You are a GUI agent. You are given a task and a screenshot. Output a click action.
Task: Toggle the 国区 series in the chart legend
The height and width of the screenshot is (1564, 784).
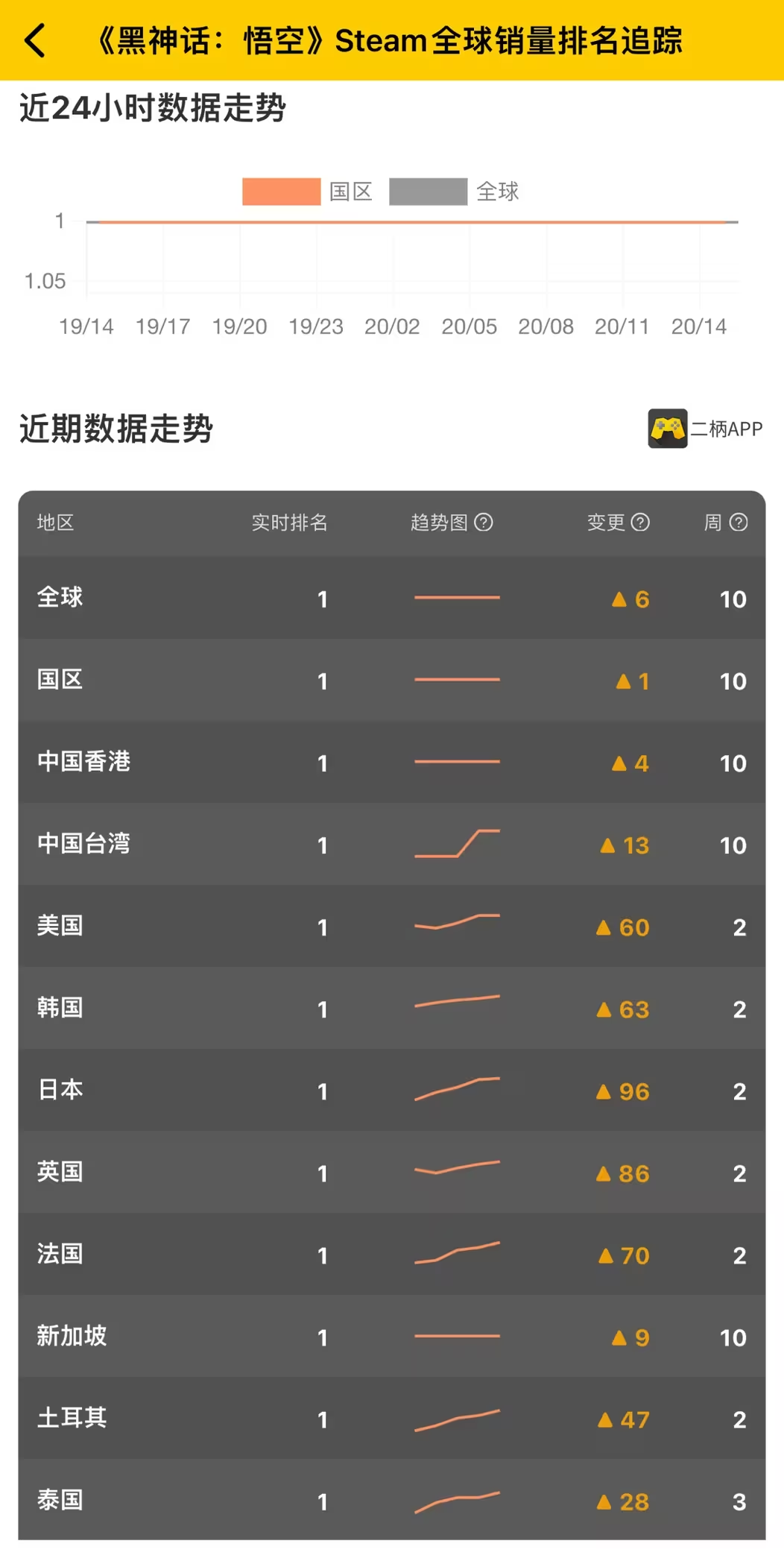307,192
